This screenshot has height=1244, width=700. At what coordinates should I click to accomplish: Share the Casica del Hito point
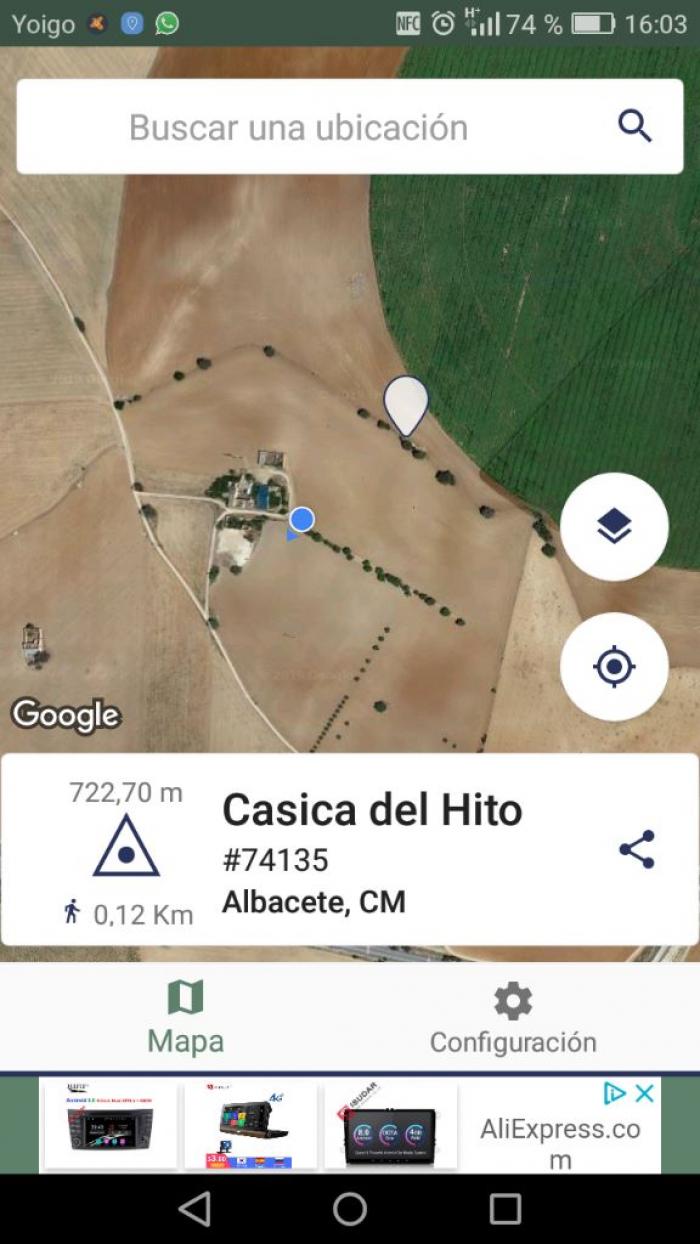pyautogui.click(x=637, y=849)
